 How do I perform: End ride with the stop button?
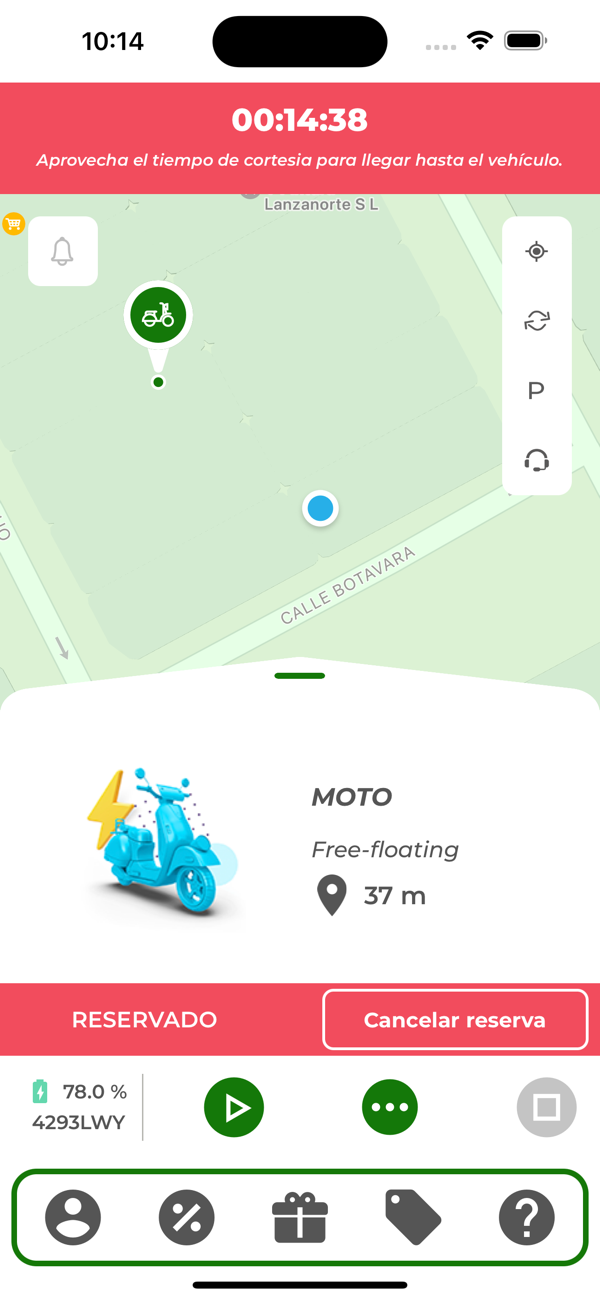(546, 1108)
